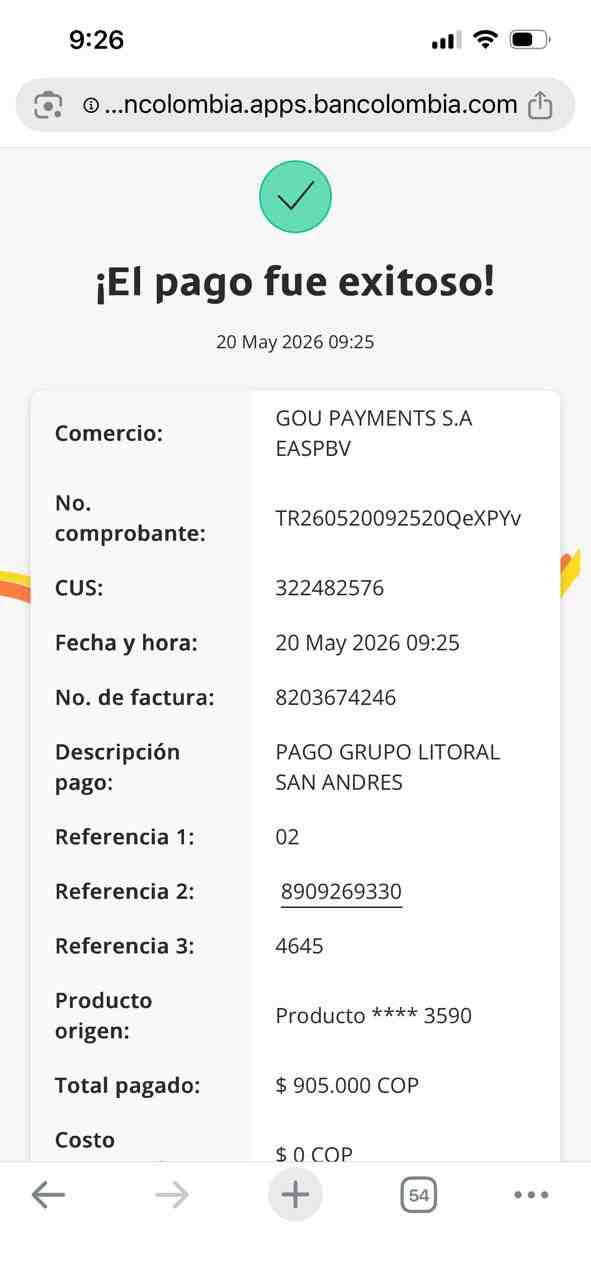This screenshot has height=1280, width=591.
Task: Open the page tools icon in address bar
Action: click(x=48, y=105)
